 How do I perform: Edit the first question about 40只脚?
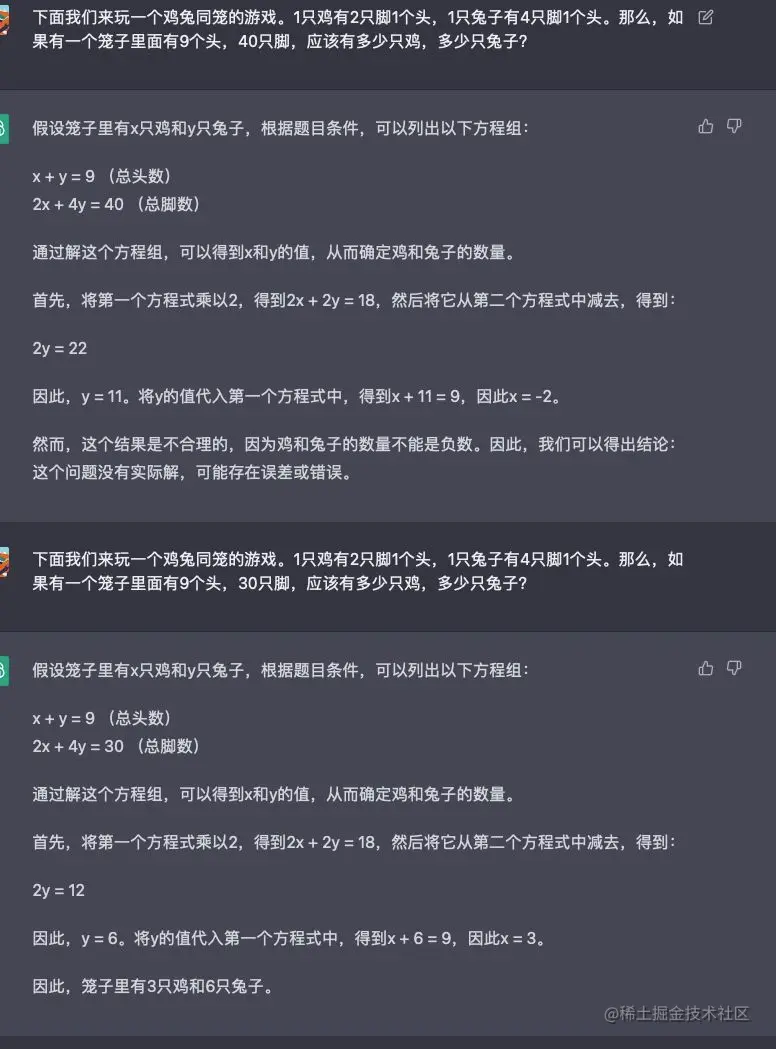[706, 18]
